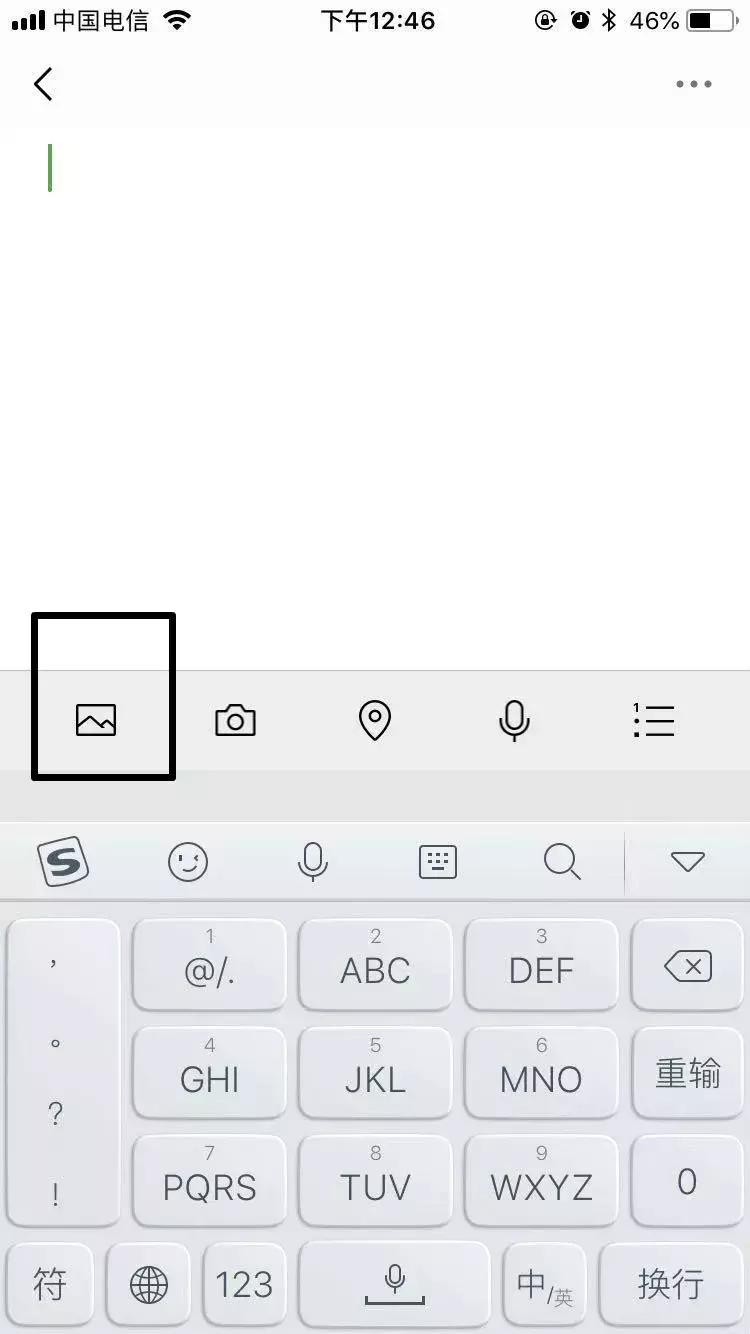Screen dimensions: 750x1334
Task: Open the emoji smiley panel
Action: point(188,861)
